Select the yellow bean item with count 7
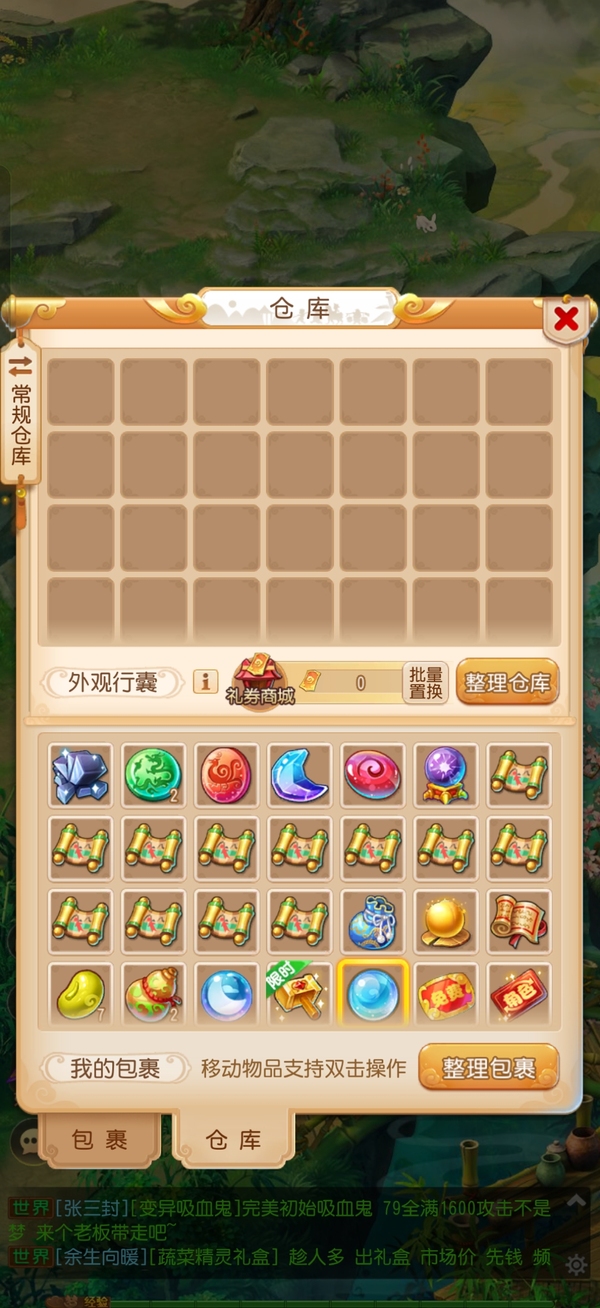 click(80, 994)
